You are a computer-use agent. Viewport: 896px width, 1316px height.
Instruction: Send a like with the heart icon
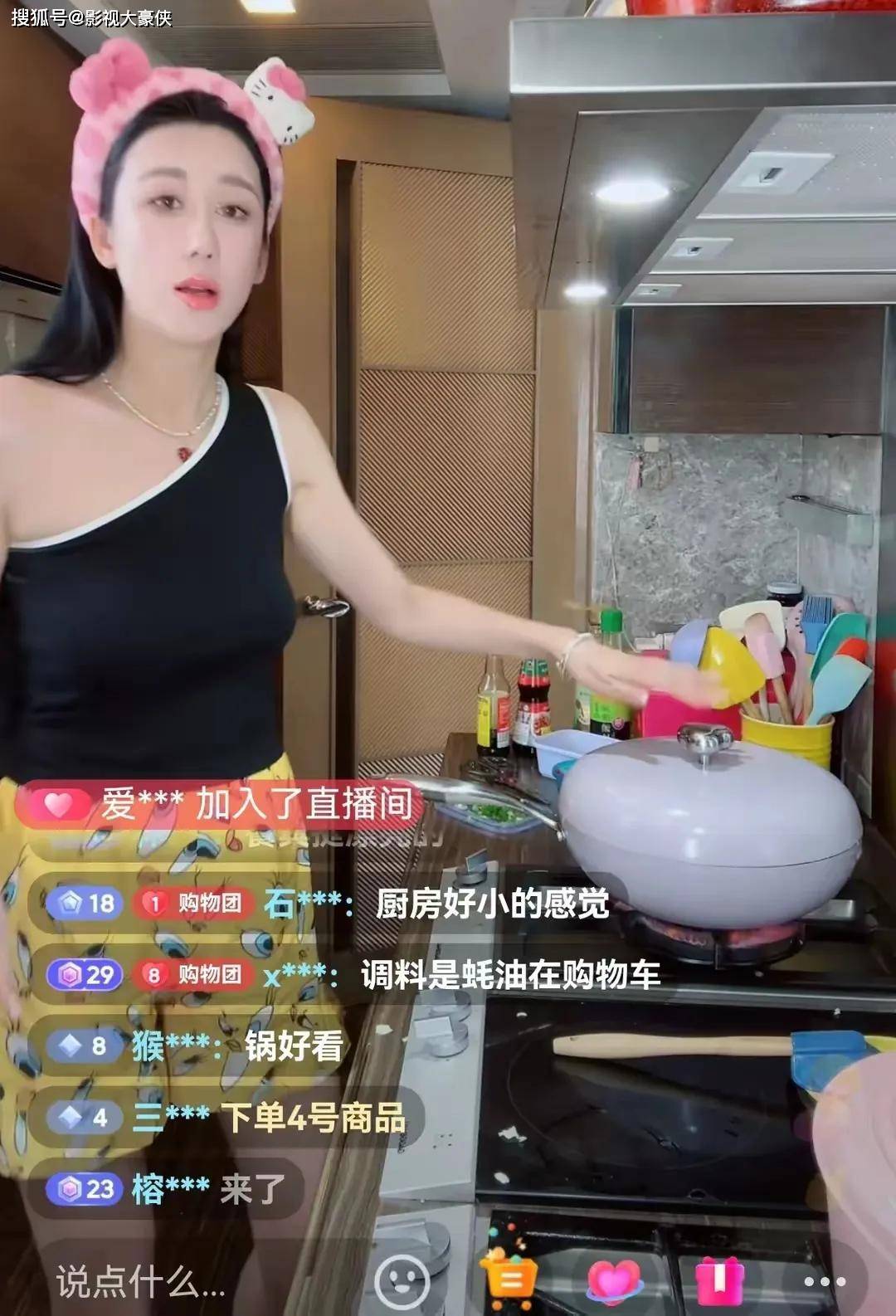(614, 1279)
